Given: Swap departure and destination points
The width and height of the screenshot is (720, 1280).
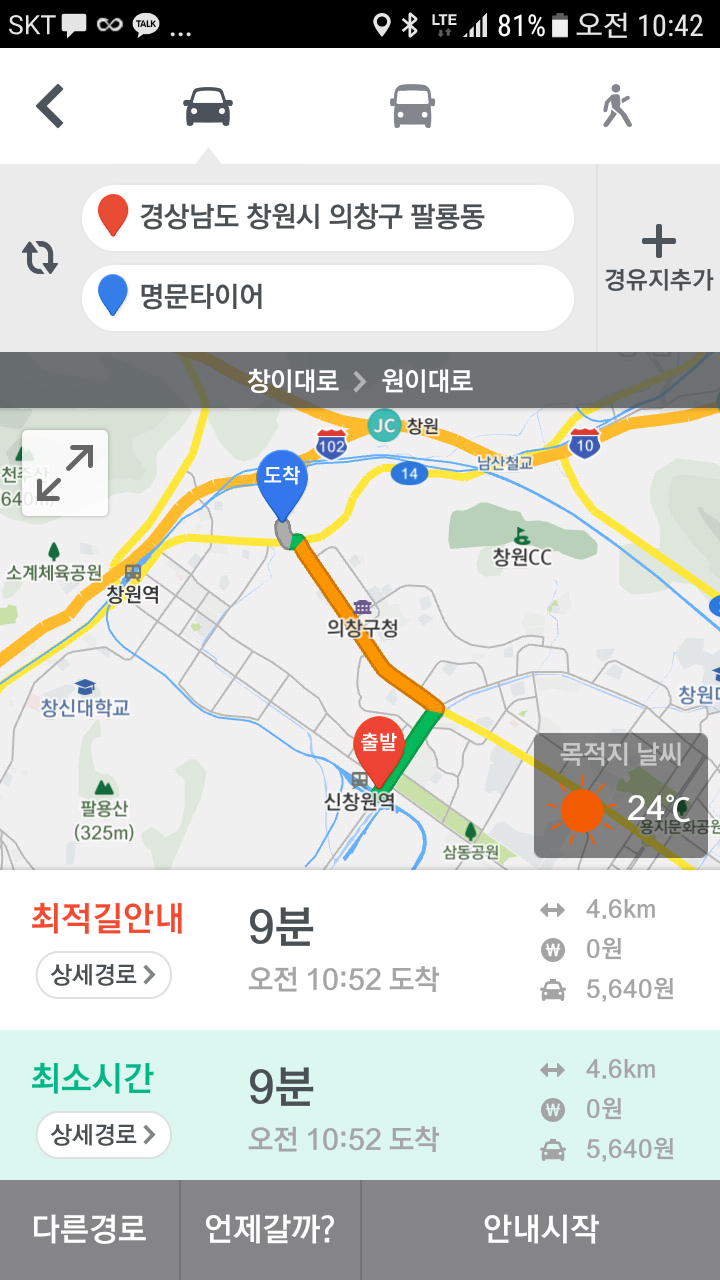Looking at the screenshot, I should click(x=41, y=258).
